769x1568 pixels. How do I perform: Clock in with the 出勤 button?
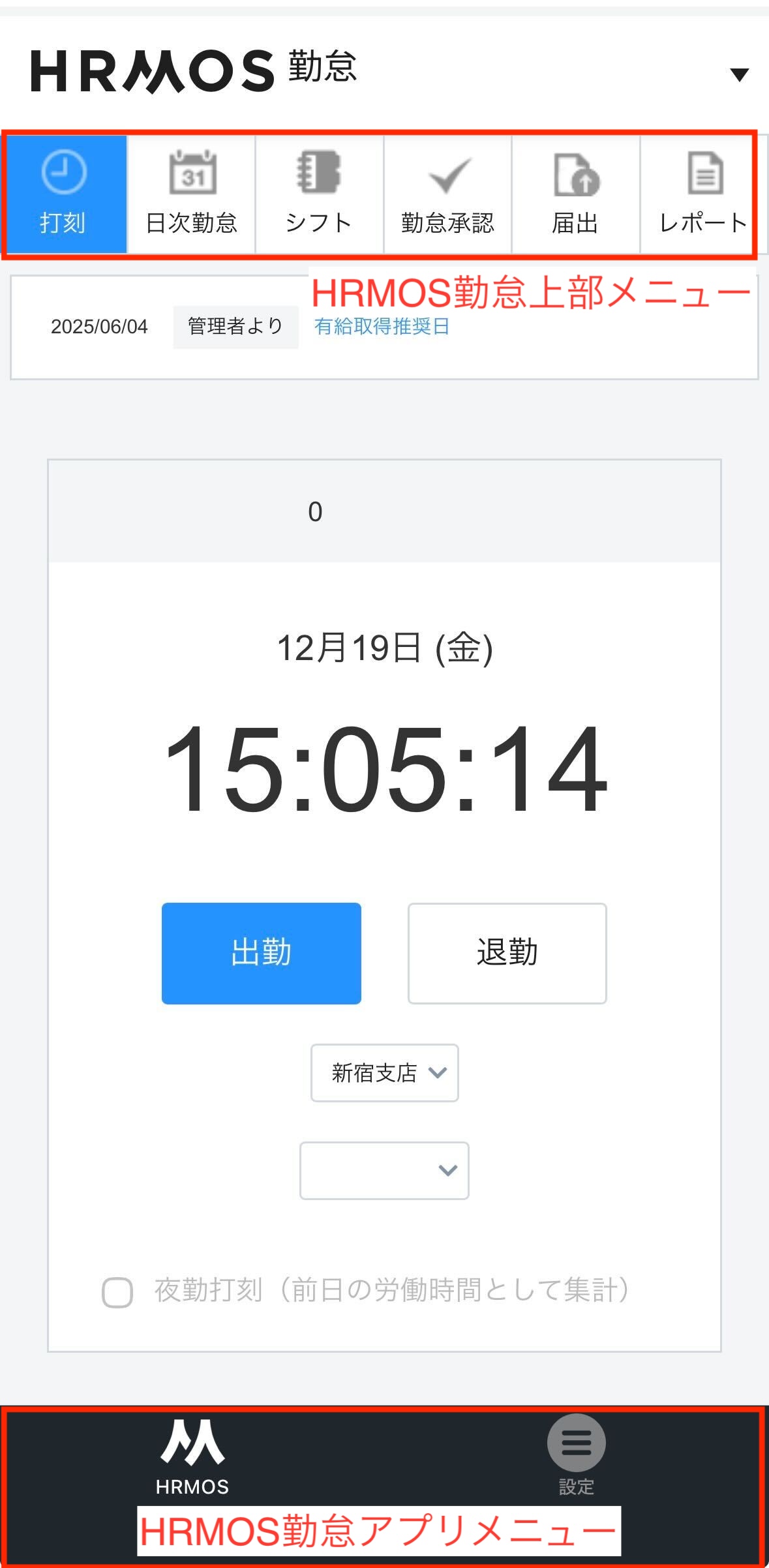261,953
